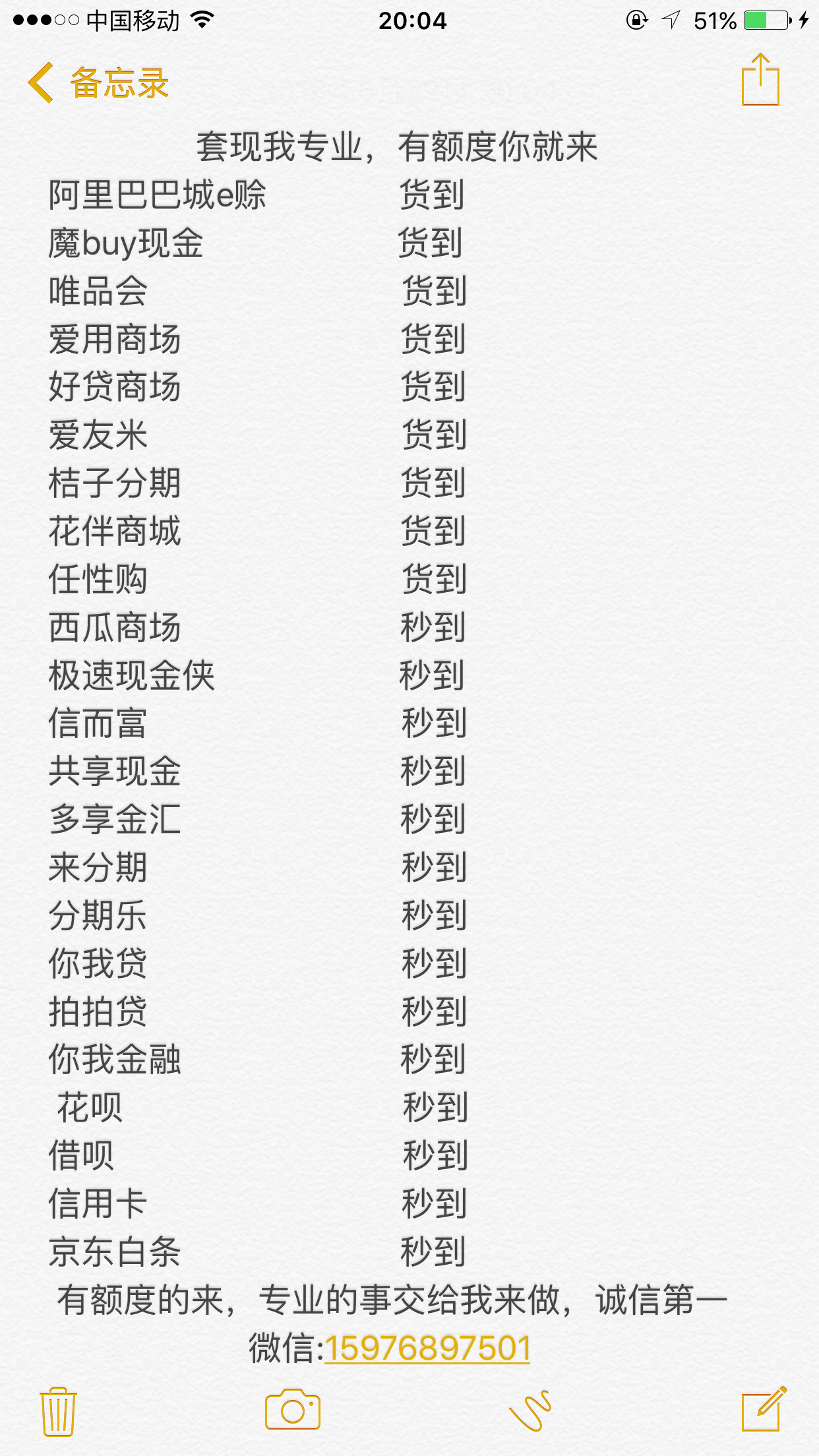Screen dimensions: 819x1456
Task: Delete this note with the trash icon
Action: [x=58, y=1411]
